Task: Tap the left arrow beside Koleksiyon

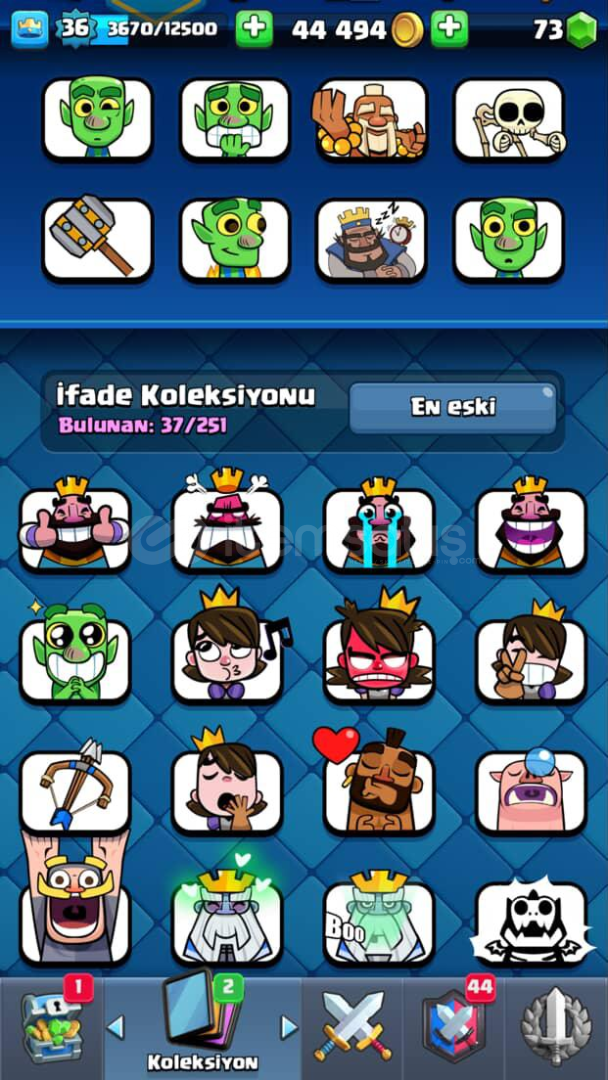Action: (x=116, y=1026)
